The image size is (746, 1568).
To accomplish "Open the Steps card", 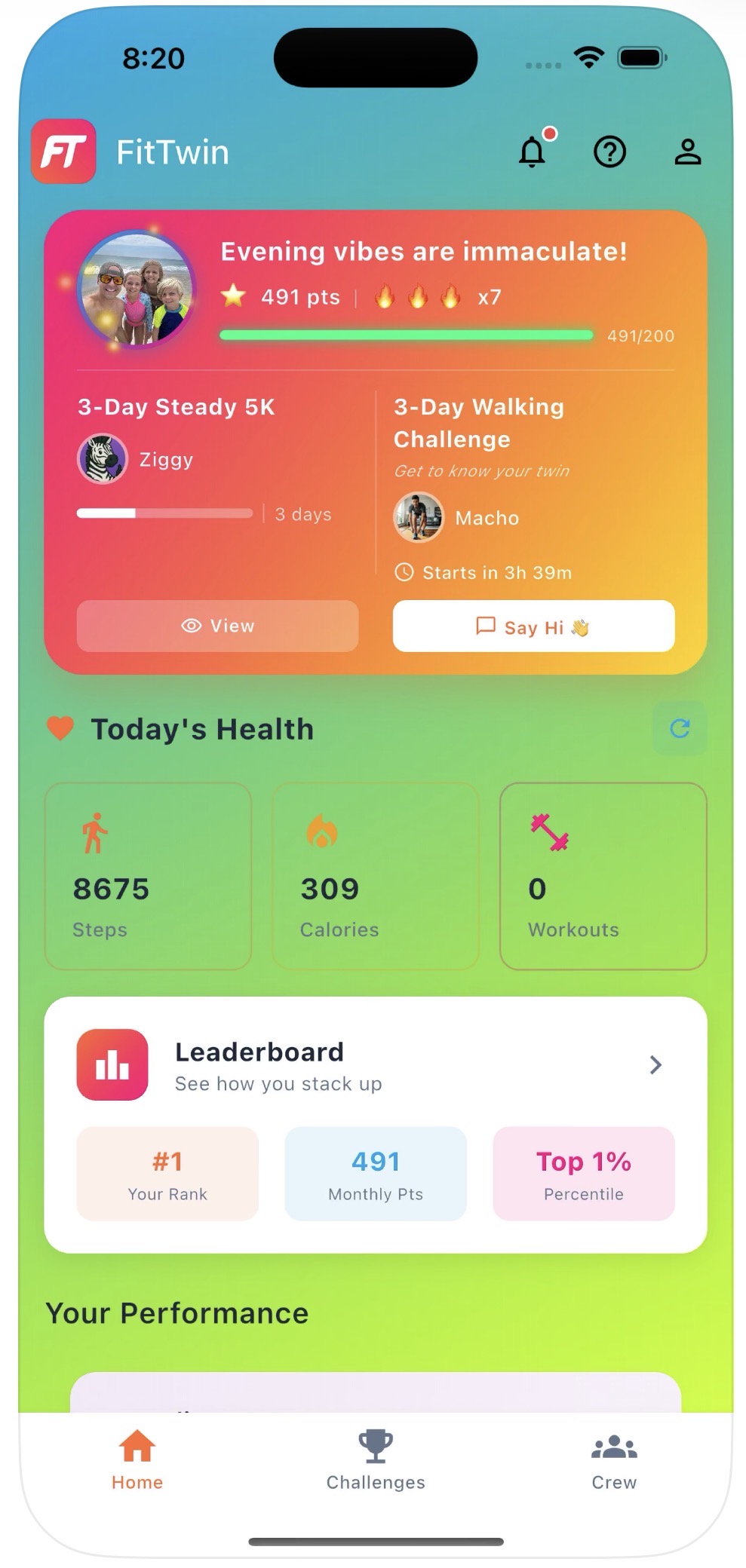I will click(x=148, y=876).
